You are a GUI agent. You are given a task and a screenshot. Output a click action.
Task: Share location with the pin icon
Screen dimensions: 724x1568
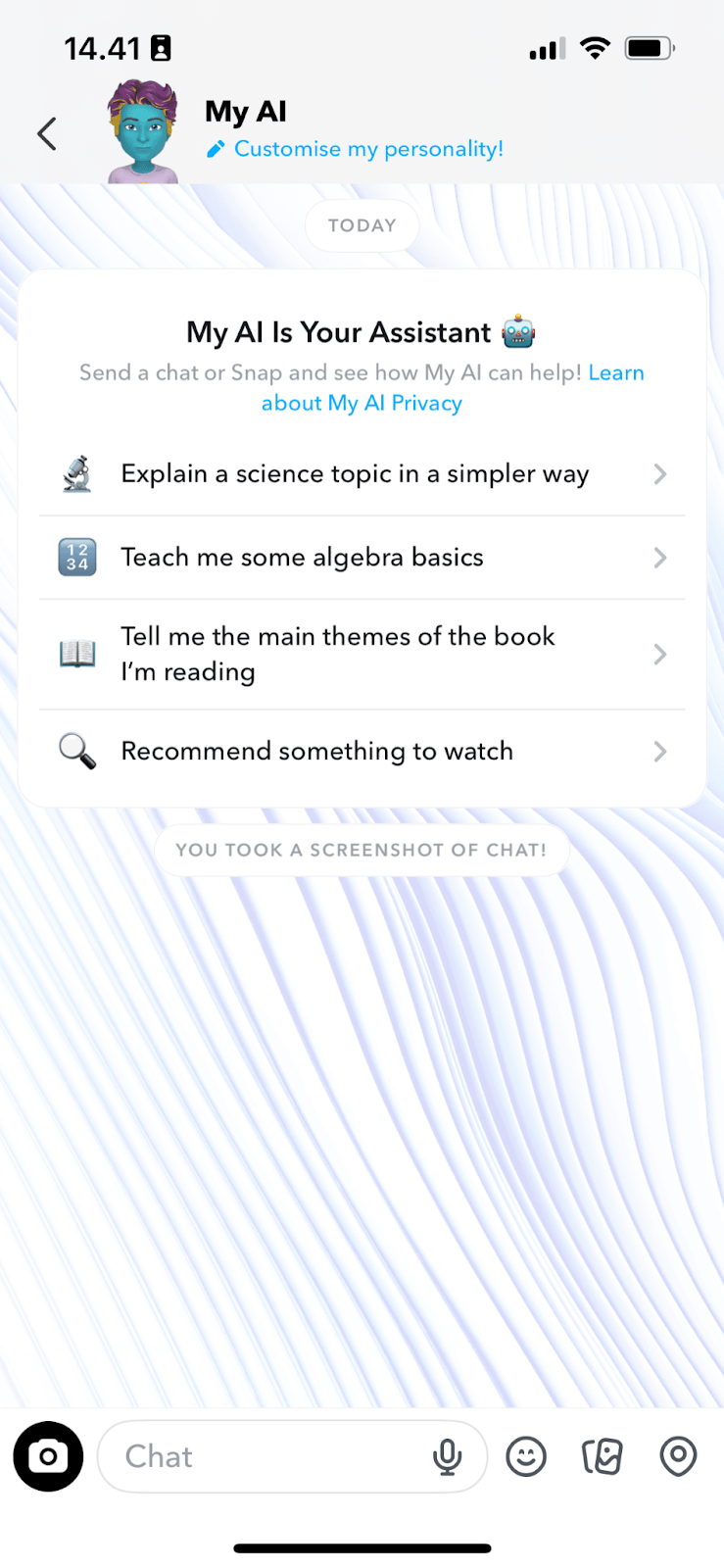(x=678, y=1457)
